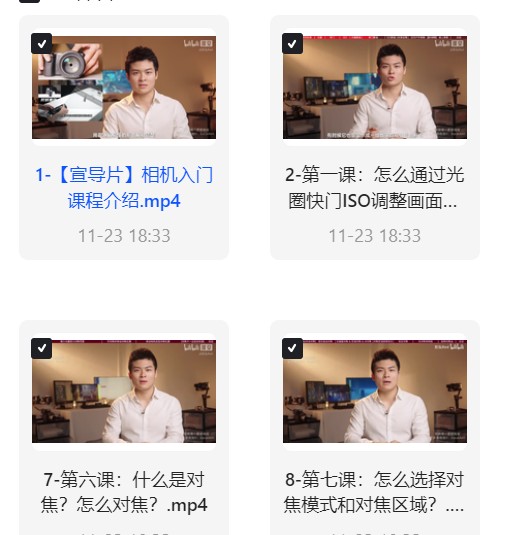Open the 1-【宣导片】相机入门课程介绍.mp4 title link
Image resolution: width=511 pixels, height=535 pixels.
coord(124,188)
